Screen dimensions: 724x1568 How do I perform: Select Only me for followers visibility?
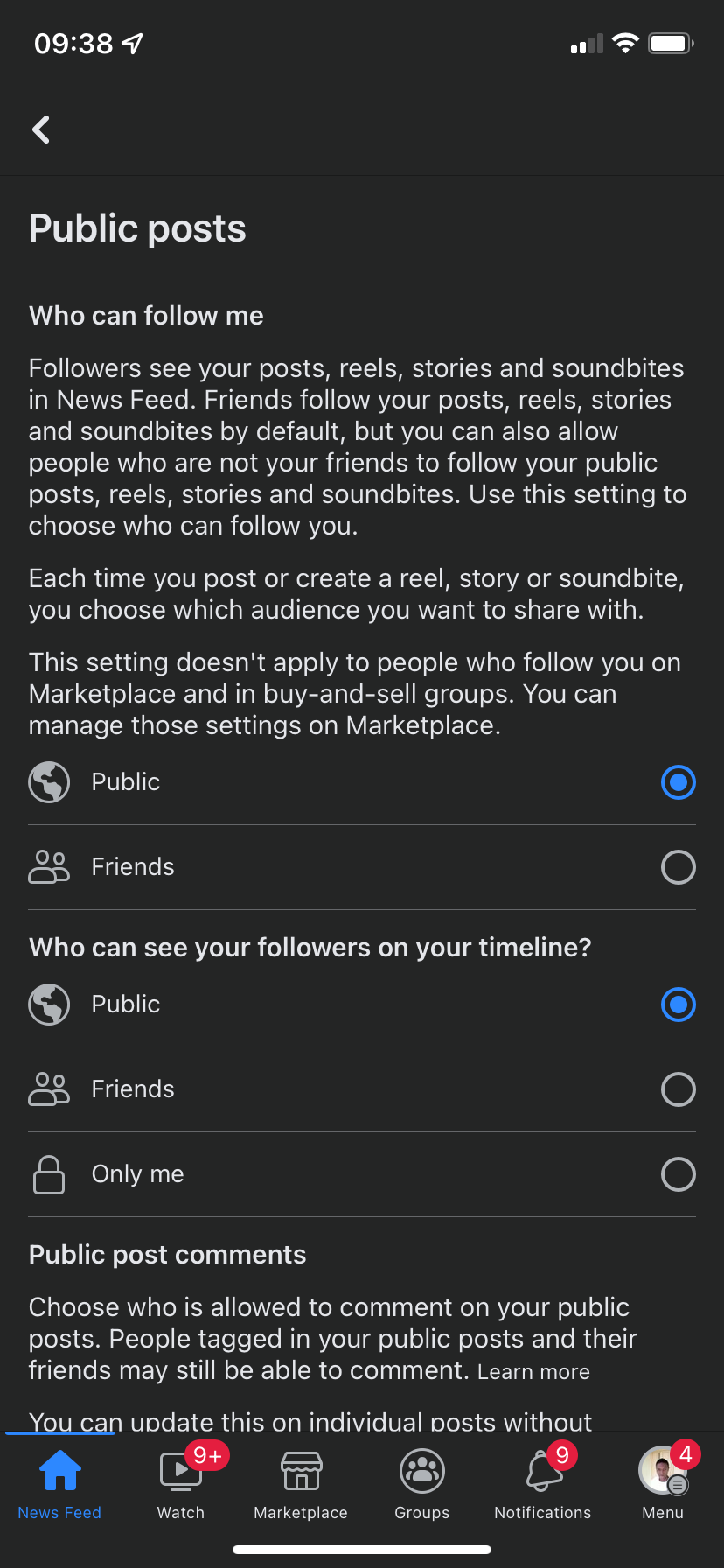point(678,1174)
